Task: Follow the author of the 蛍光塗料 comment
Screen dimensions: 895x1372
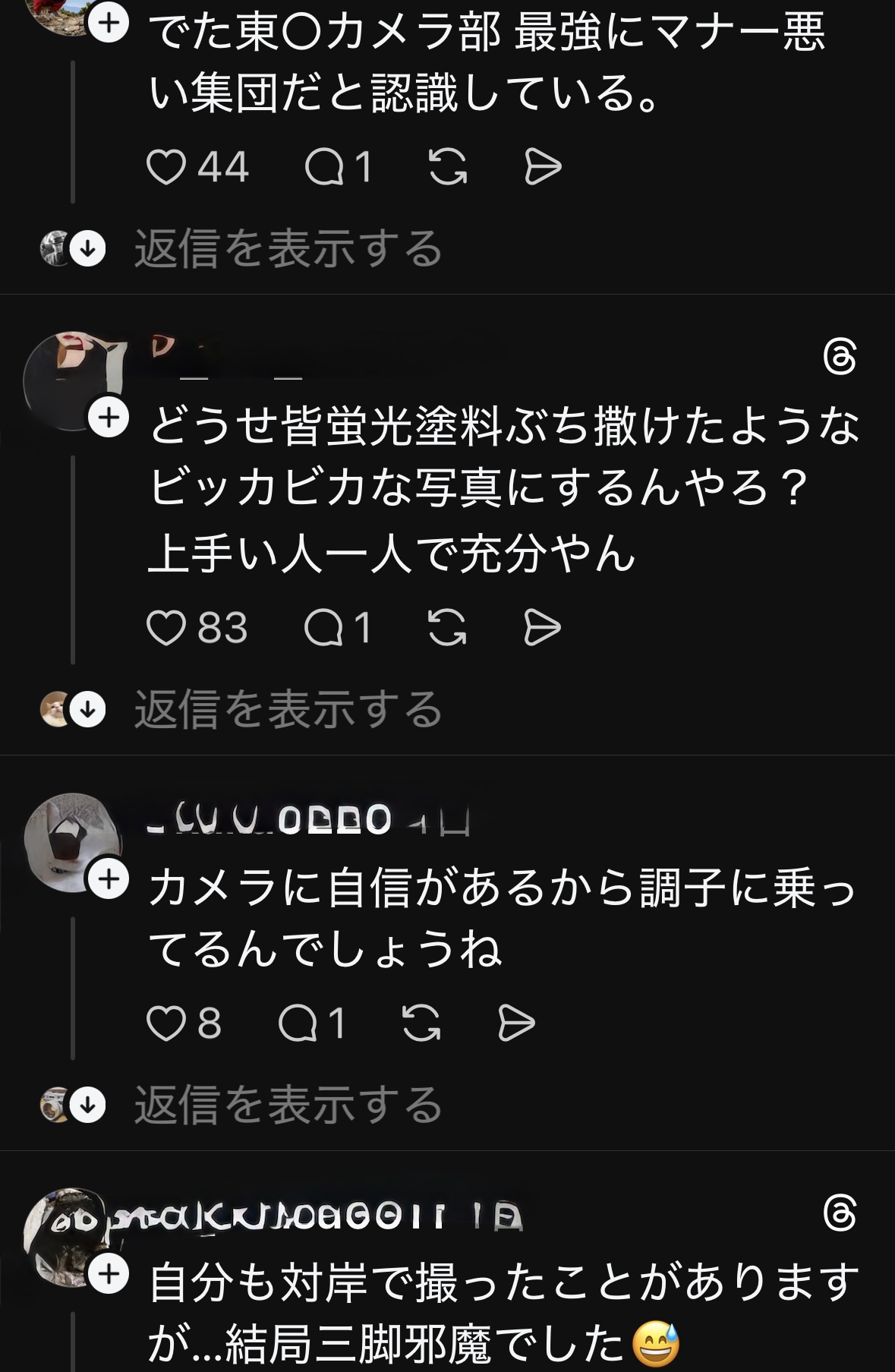Action: click(x=109, y=418)
